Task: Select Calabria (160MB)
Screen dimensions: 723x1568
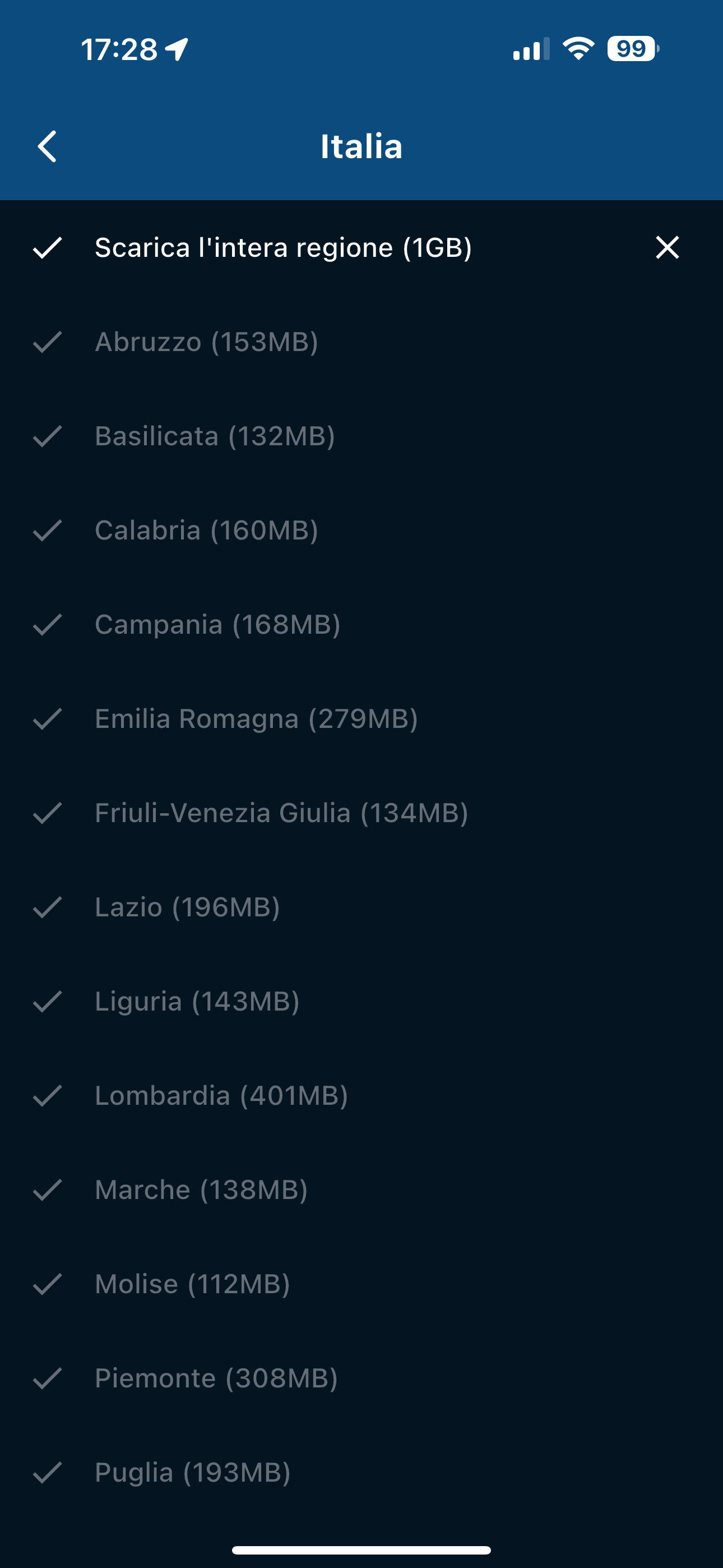Action: tap(206, 530)
